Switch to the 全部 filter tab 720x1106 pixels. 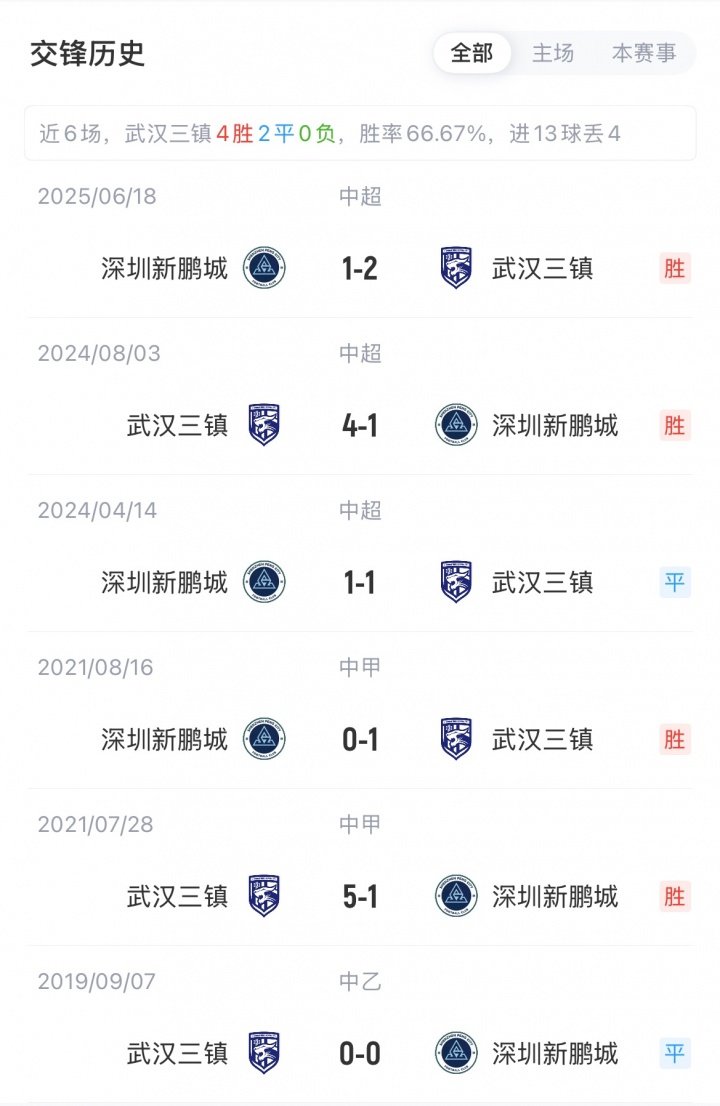(x=472, y=53)
